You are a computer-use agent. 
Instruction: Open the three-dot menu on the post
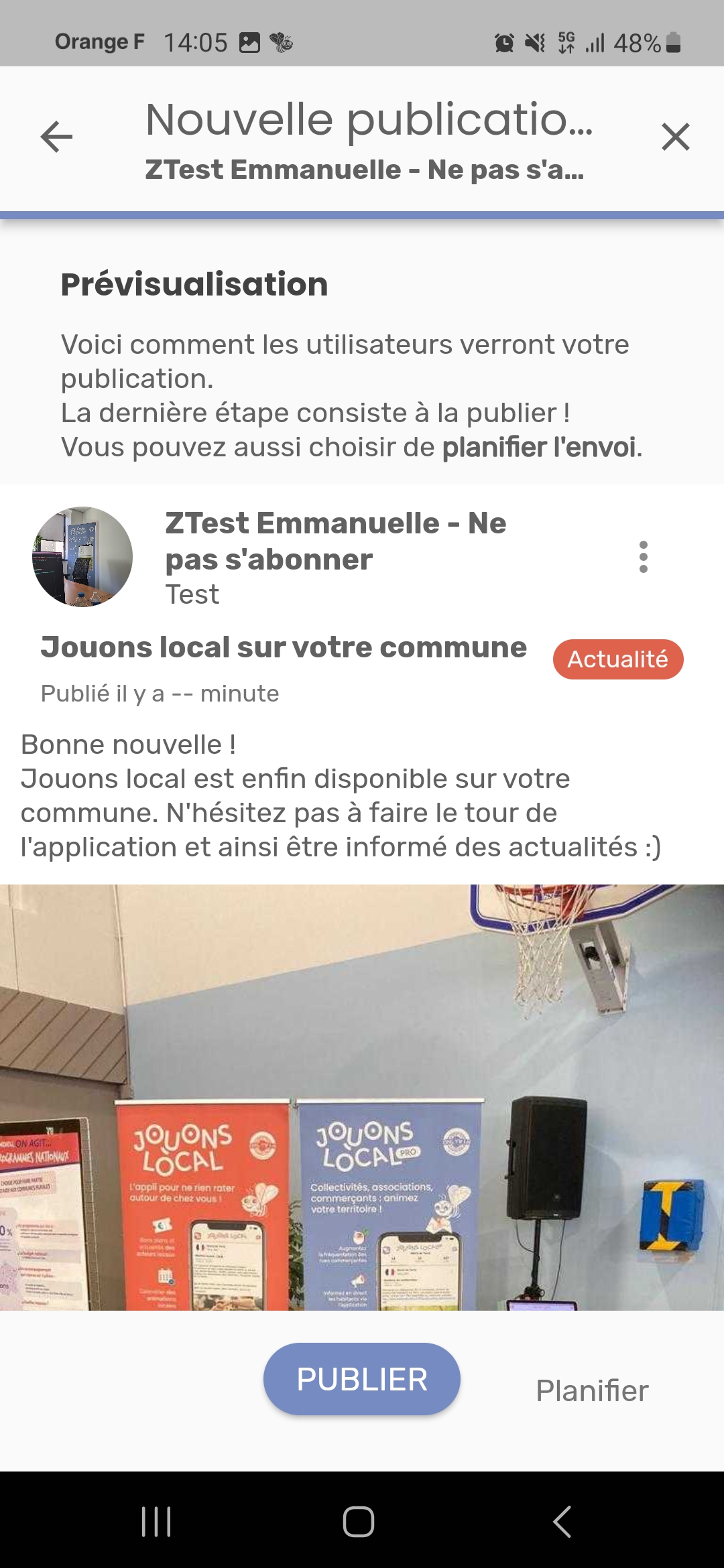pos(643,557)
